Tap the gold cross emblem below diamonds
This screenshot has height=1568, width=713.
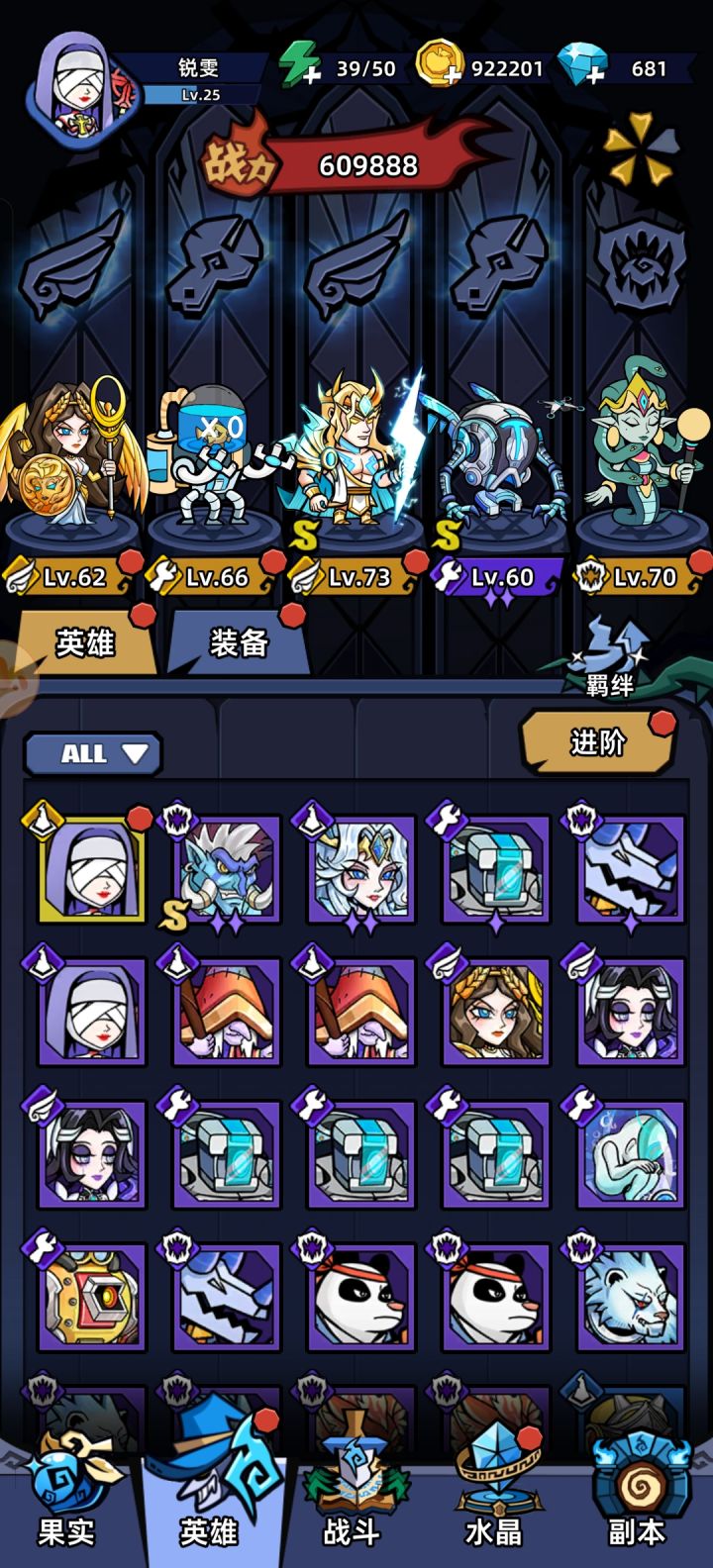click(641, 147)
